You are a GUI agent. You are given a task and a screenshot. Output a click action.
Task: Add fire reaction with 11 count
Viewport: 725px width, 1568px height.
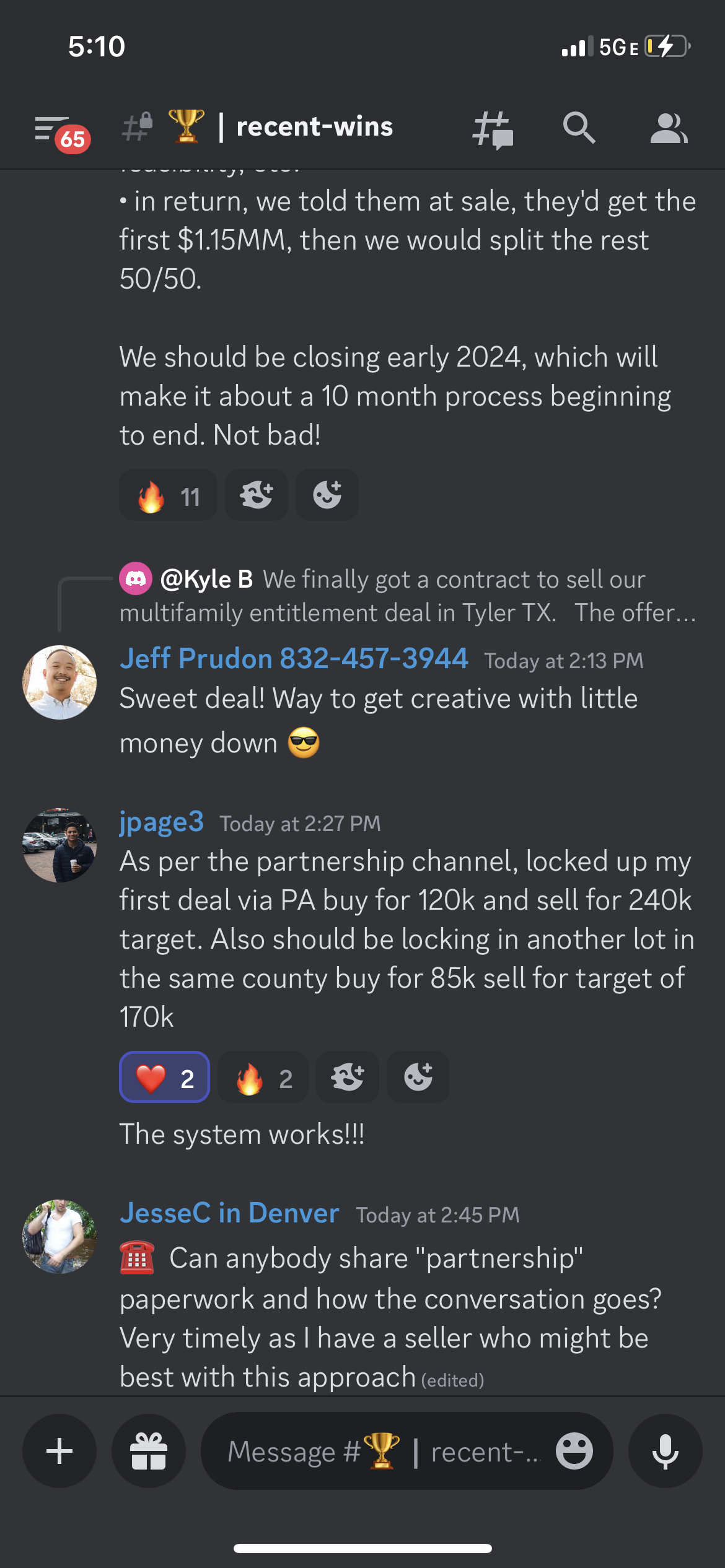168,495
